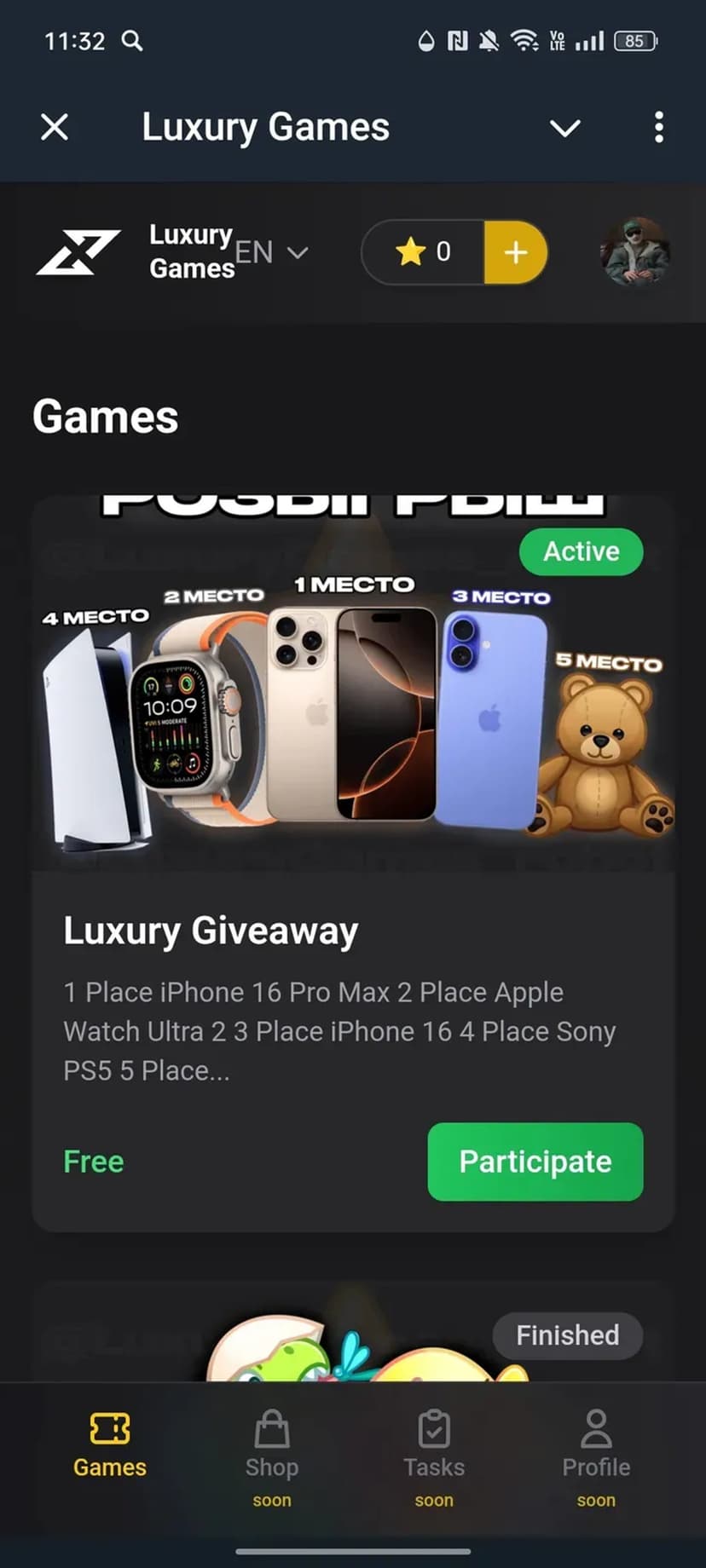Open the user avatar profile picture
The height and width of the screenshot is (1568, 706).
[x=635, y=252]
